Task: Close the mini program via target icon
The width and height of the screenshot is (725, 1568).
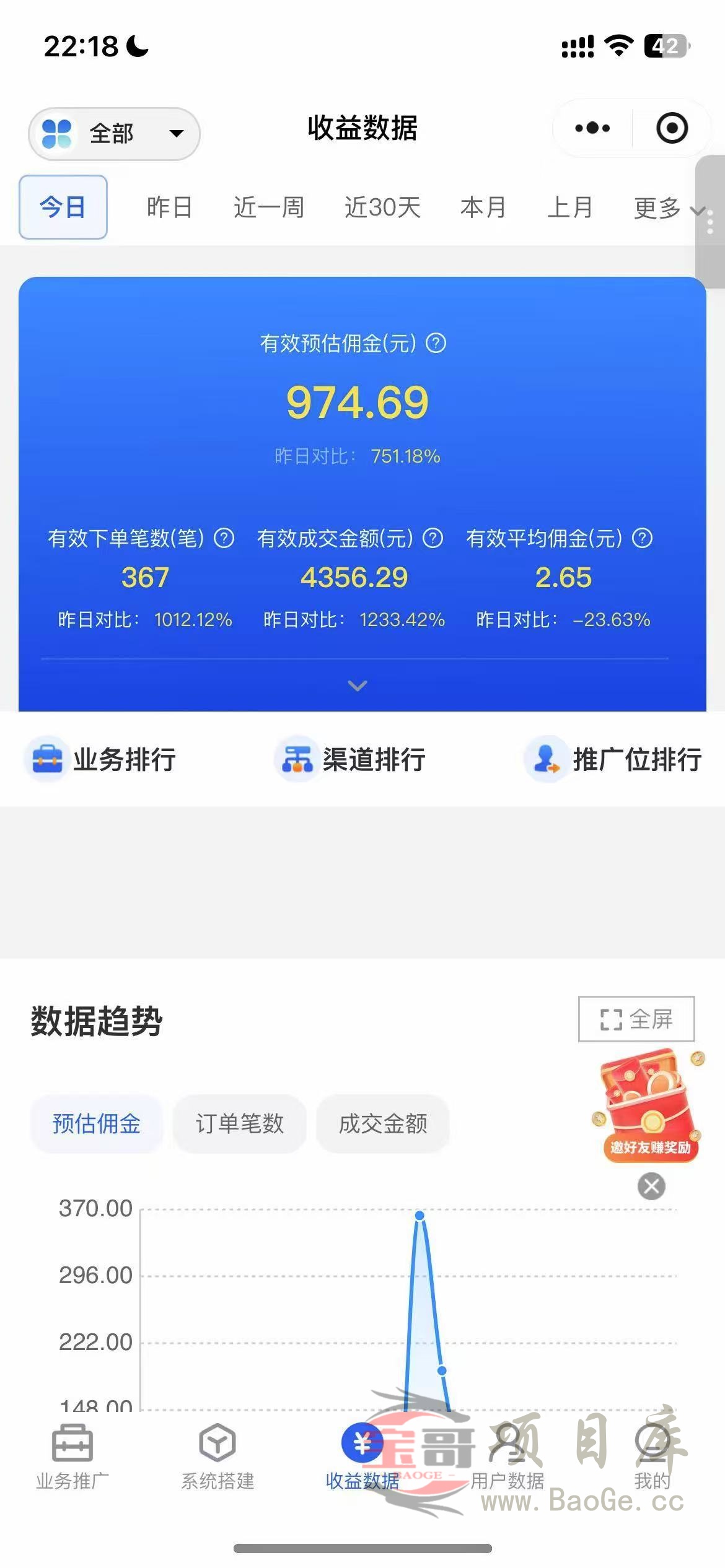Action: (672, 128)
